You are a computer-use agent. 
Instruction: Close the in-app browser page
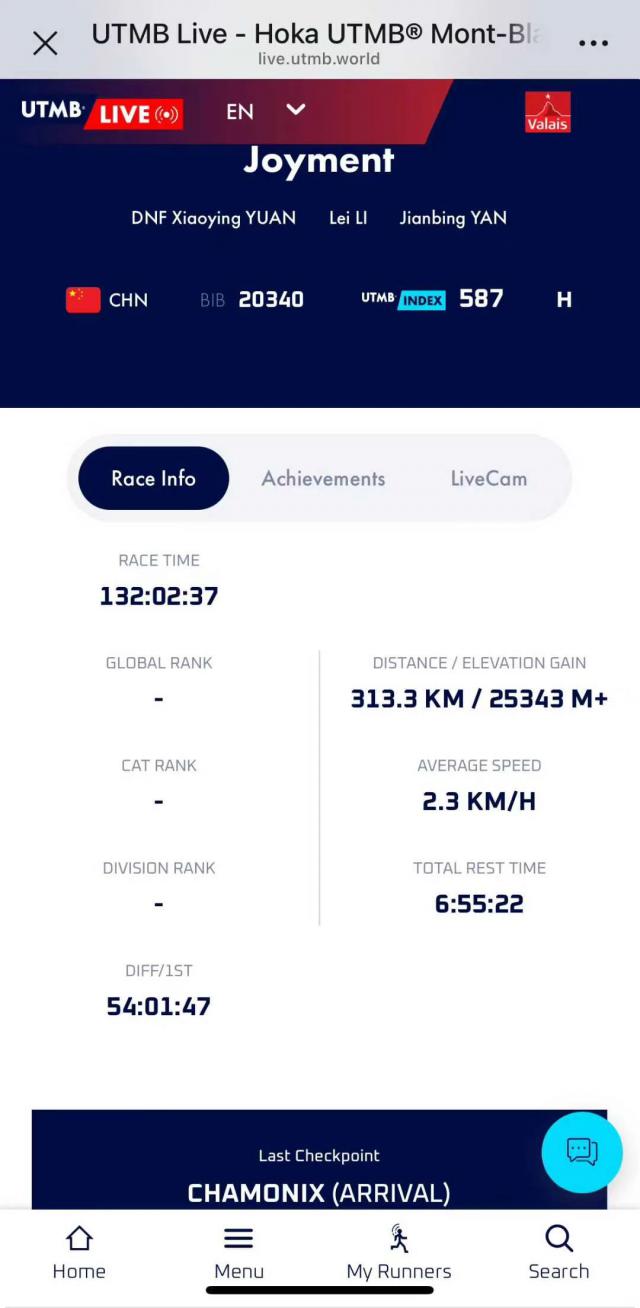pyautogui.click(x=45, y=43)
